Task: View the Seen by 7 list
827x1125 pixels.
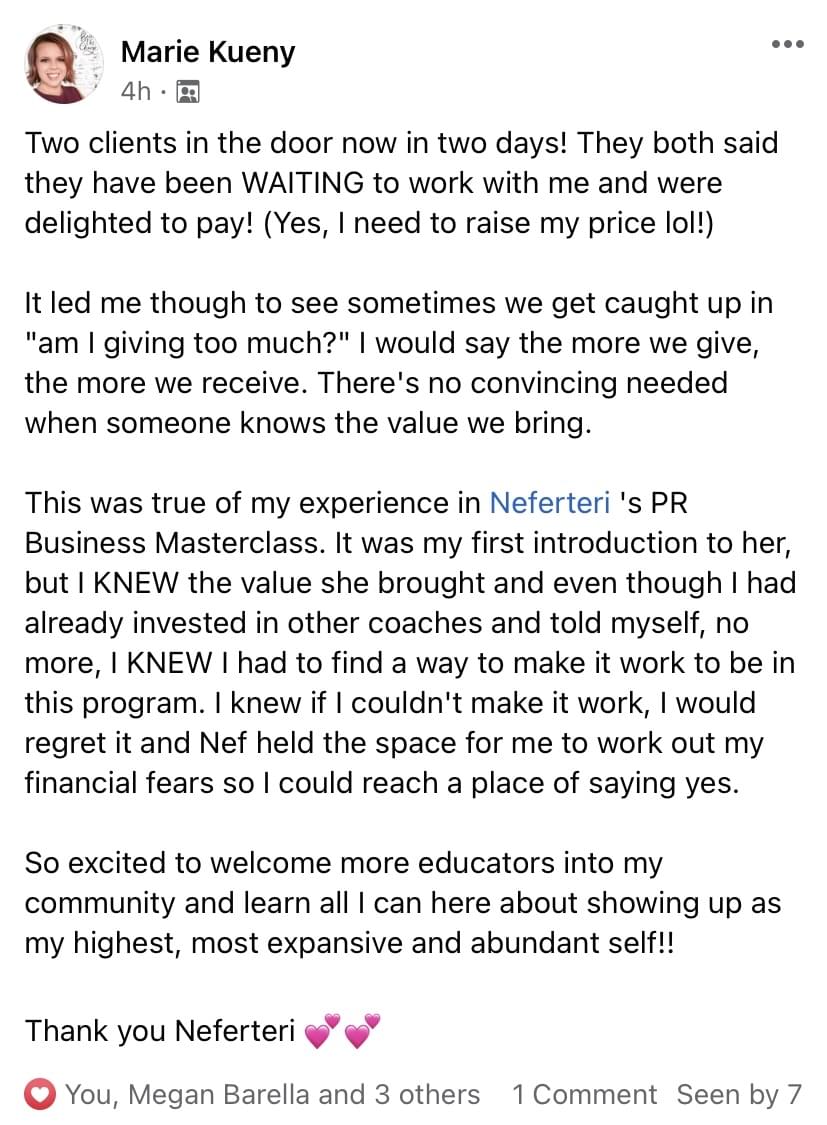Action: [738, 1094]
